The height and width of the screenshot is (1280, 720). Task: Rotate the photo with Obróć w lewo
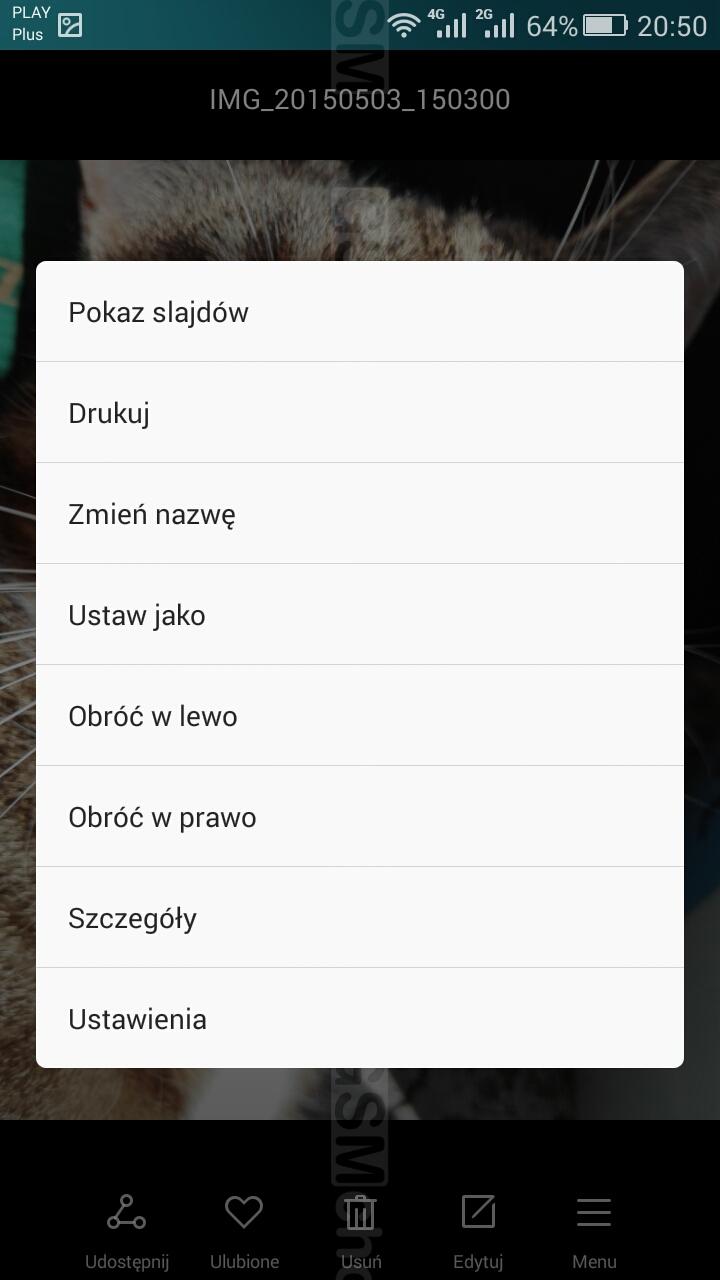[360, 716]
